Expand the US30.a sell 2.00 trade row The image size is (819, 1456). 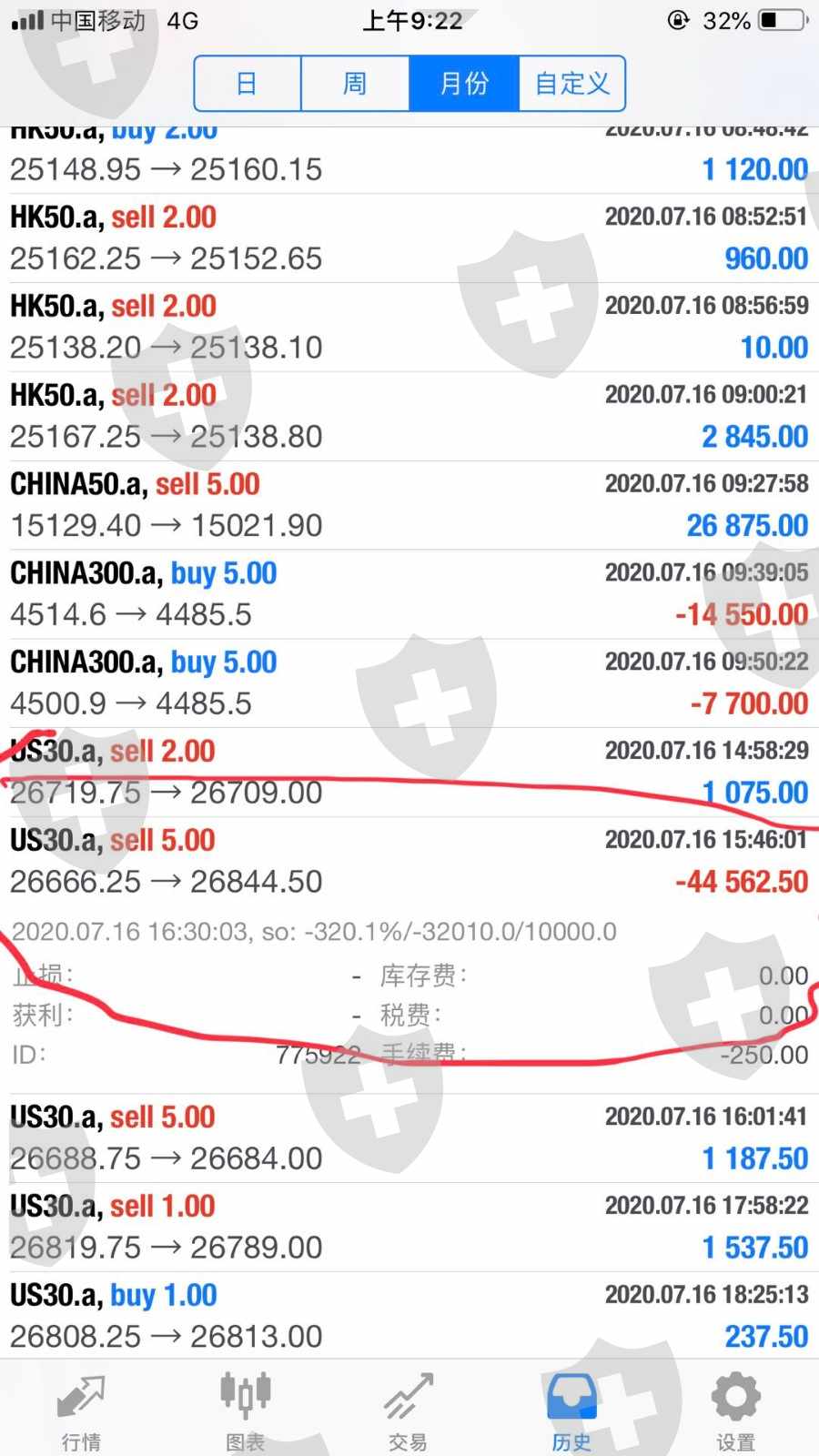[x=409, y=772]
